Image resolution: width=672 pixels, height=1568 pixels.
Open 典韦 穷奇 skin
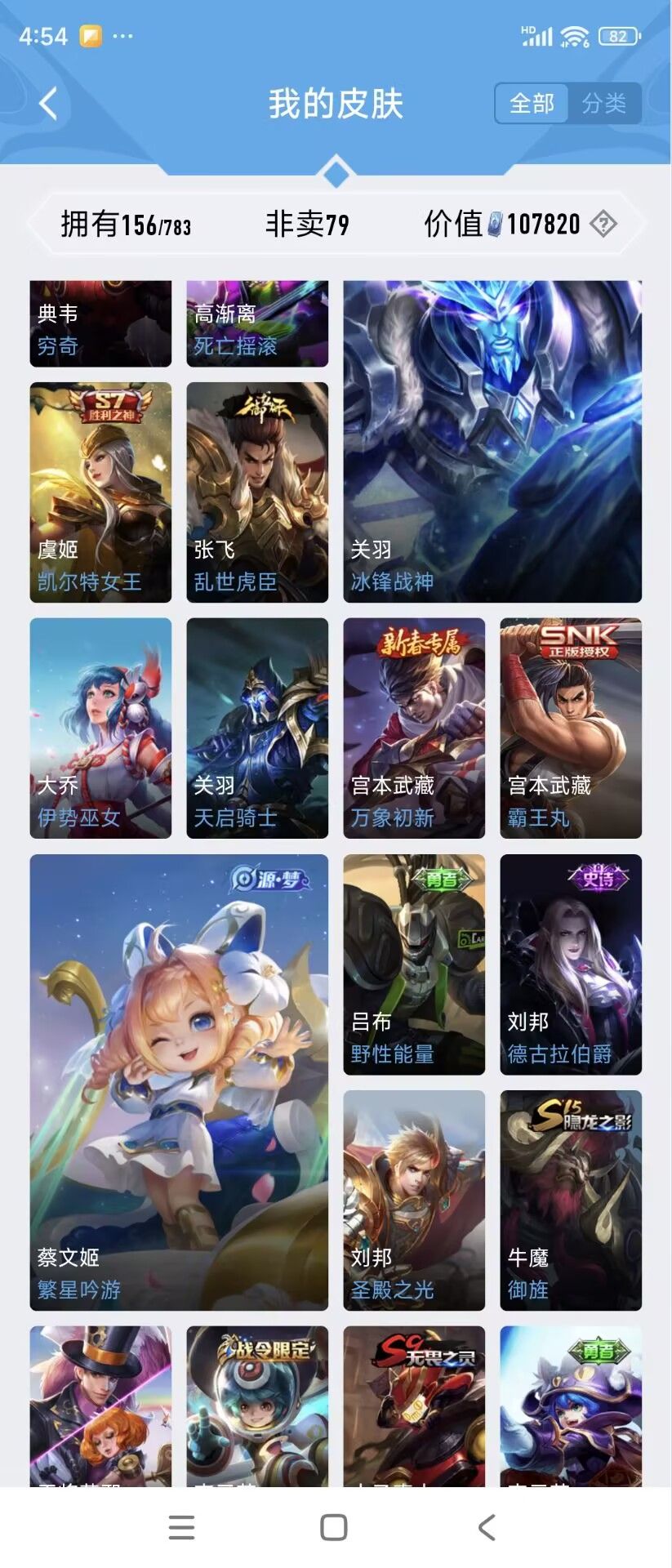tap(100, 323)
